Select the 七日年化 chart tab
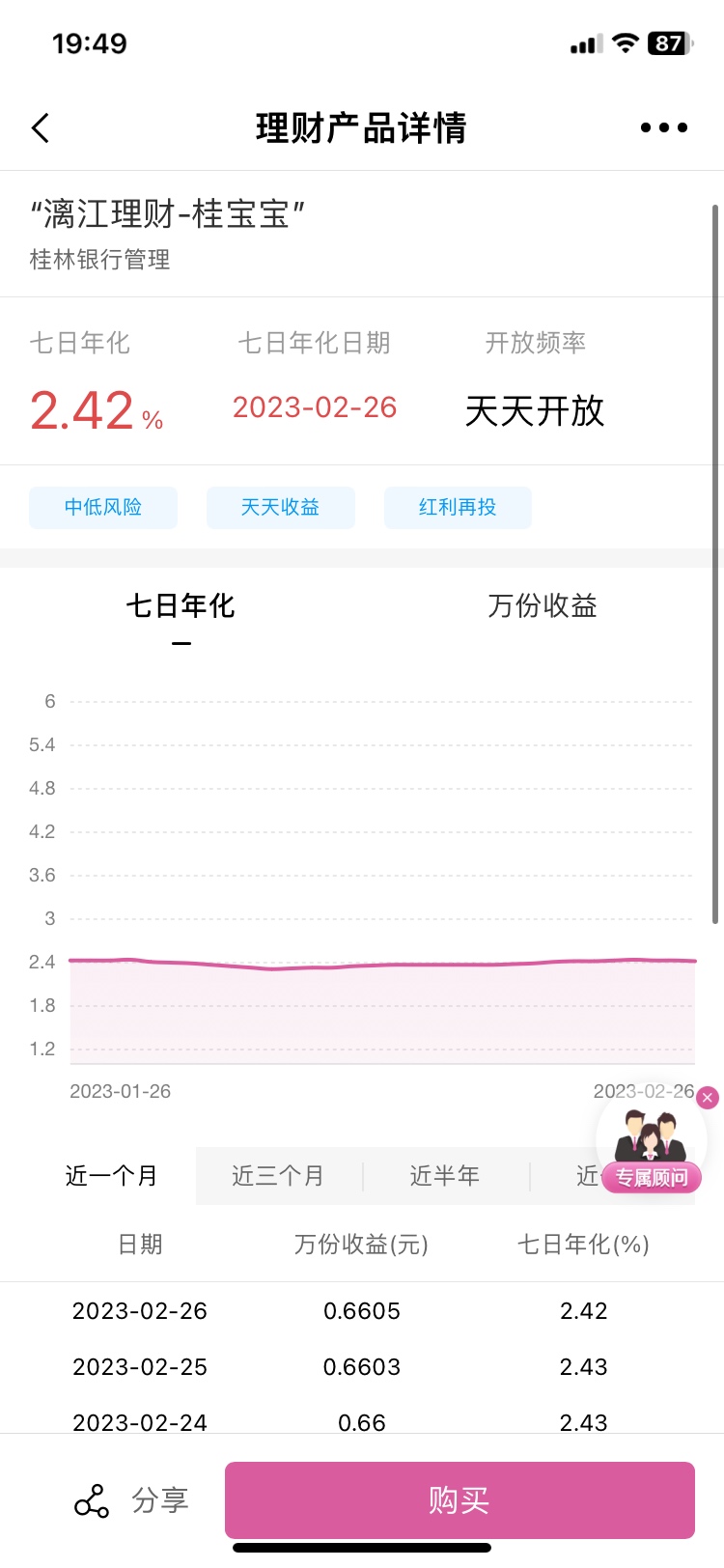 pos(181,605)
